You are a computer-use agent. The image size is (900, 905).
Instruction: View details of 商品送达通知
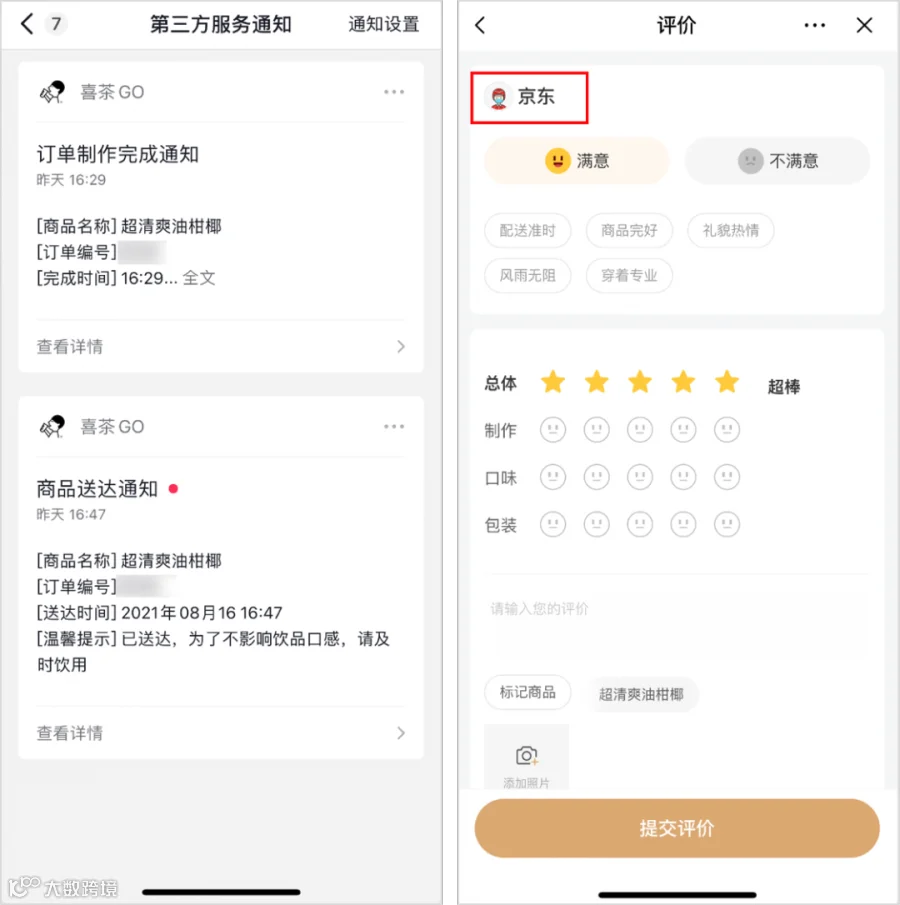point(221,733)
